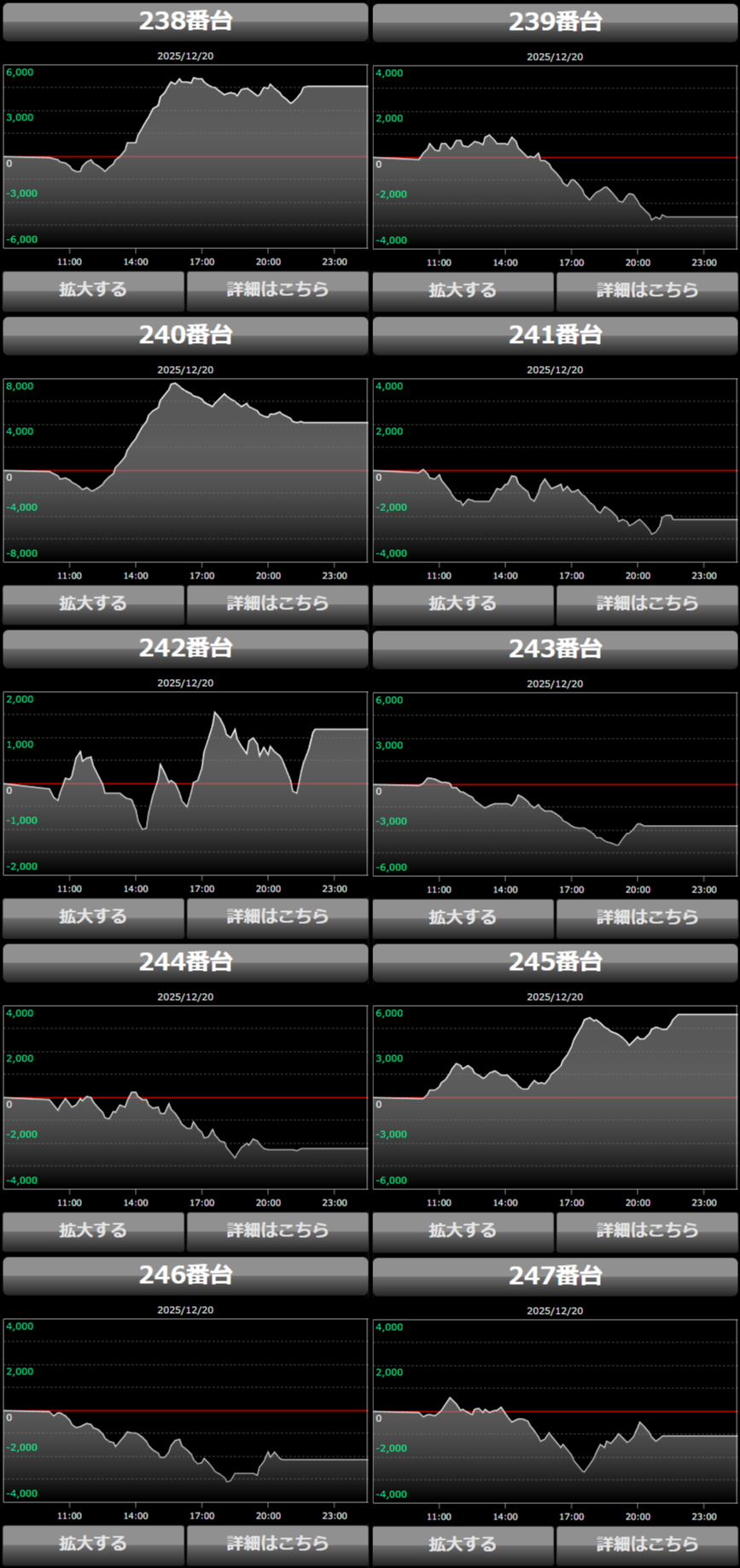The height and width of the screenshot is (1568, 740).
Task: Tap 拡大する for machine 238番台
Action: (x=93, y=290)
